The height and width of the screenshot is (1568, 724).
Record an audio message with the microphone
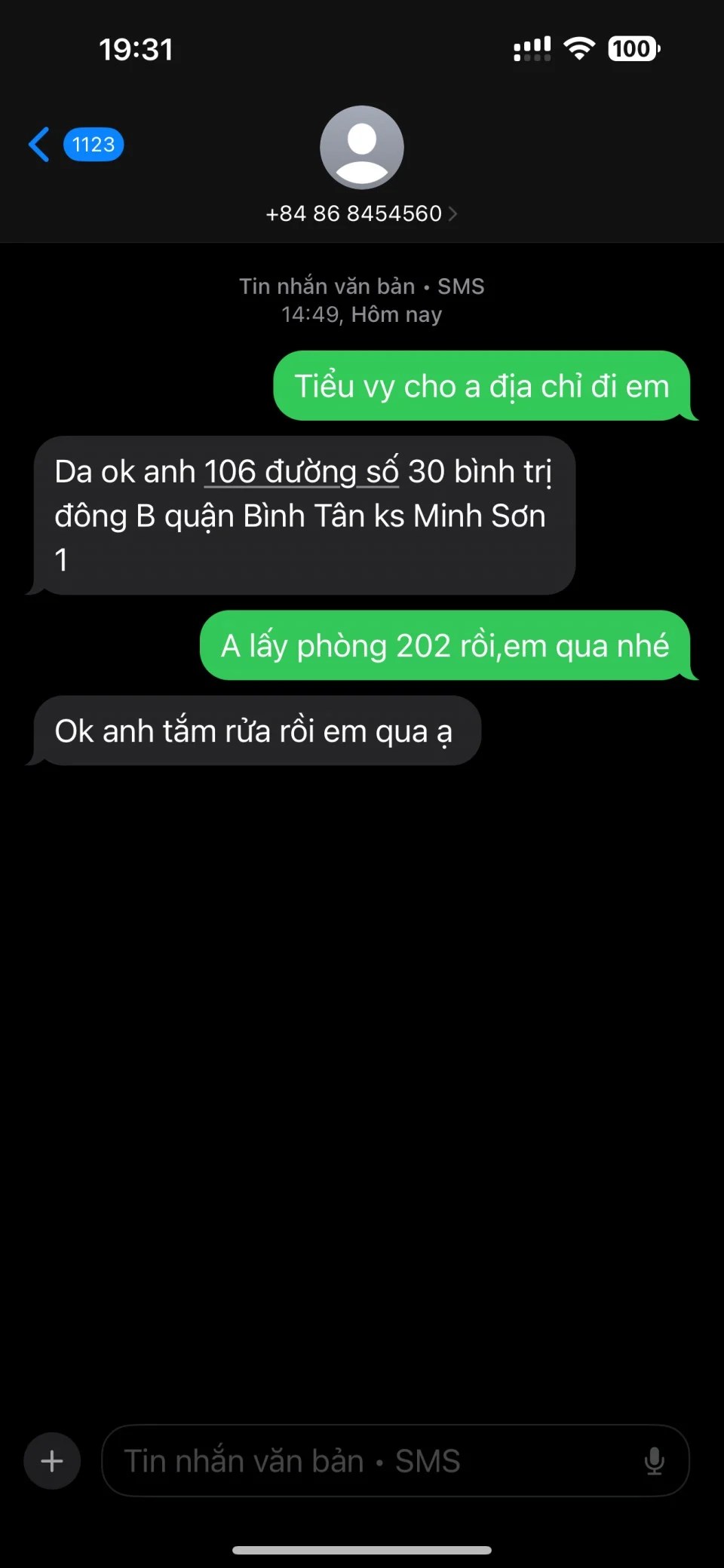pyautogui.click(x=654, y=1461)
